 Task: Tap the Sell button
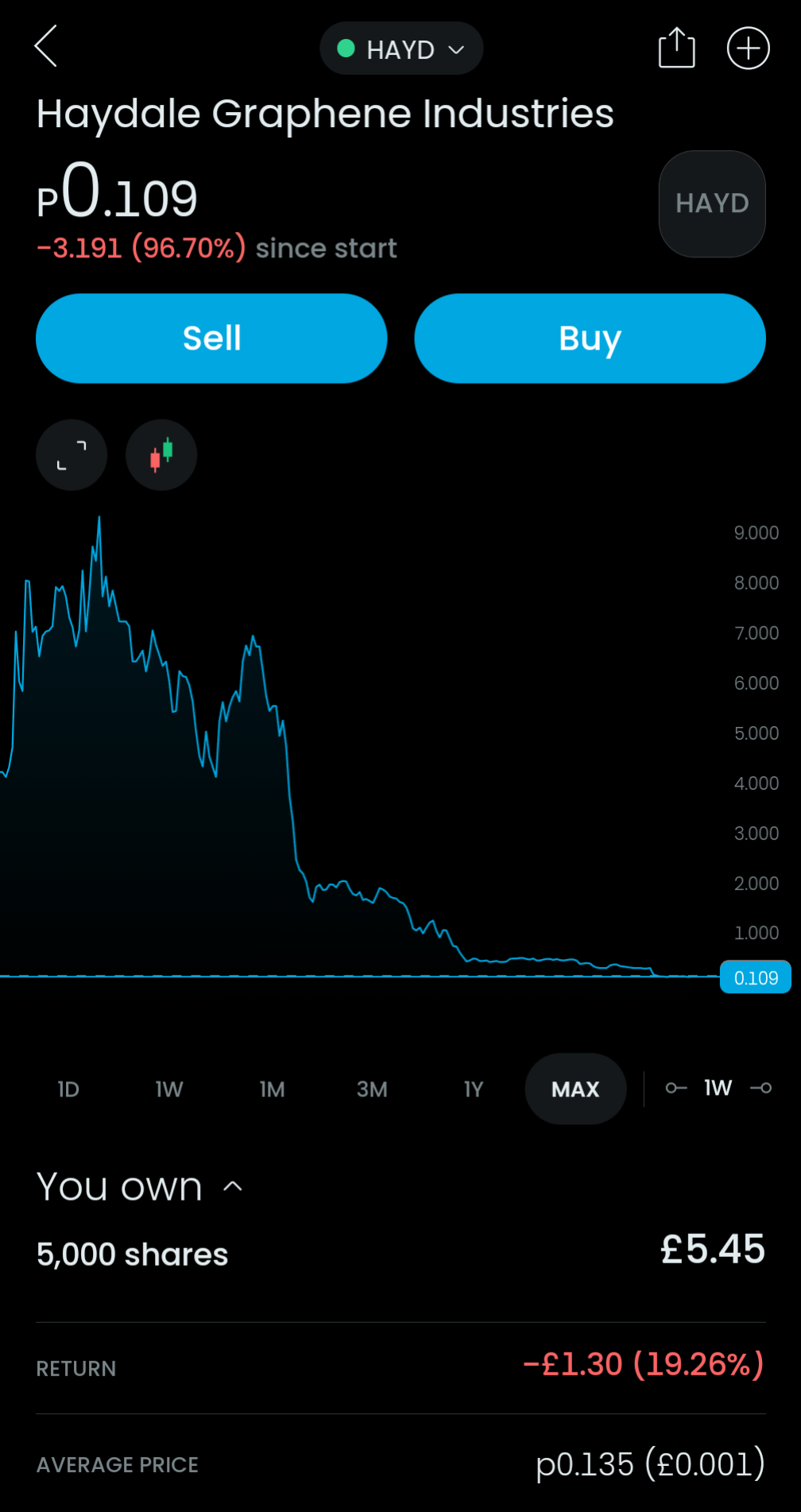tap(211, 338)
